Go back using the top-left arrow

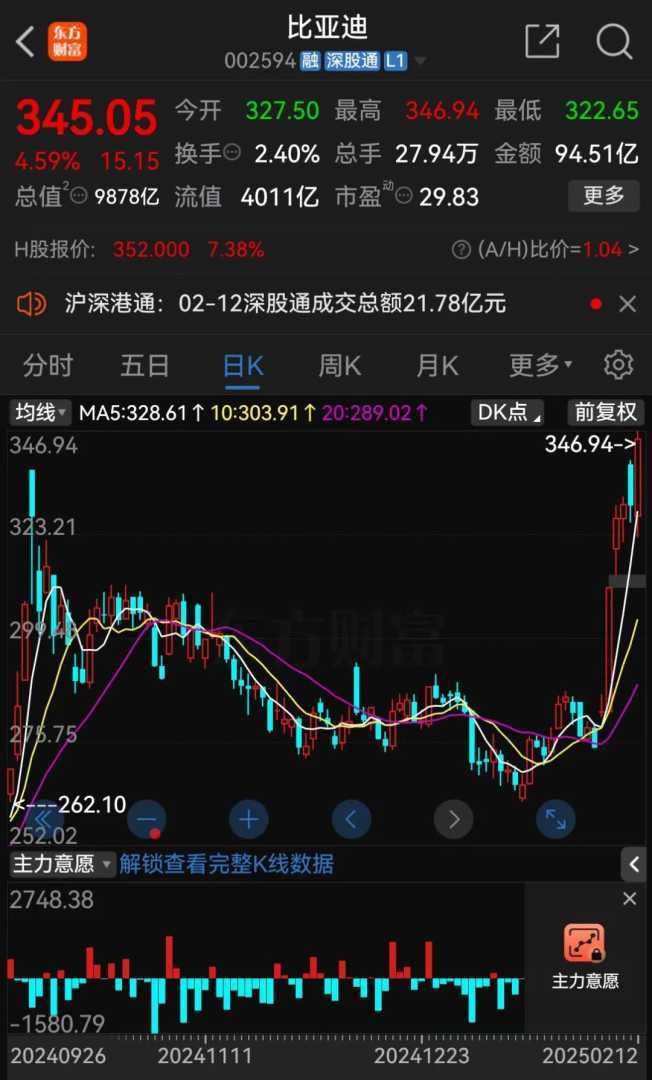click(x=26, y=41)
